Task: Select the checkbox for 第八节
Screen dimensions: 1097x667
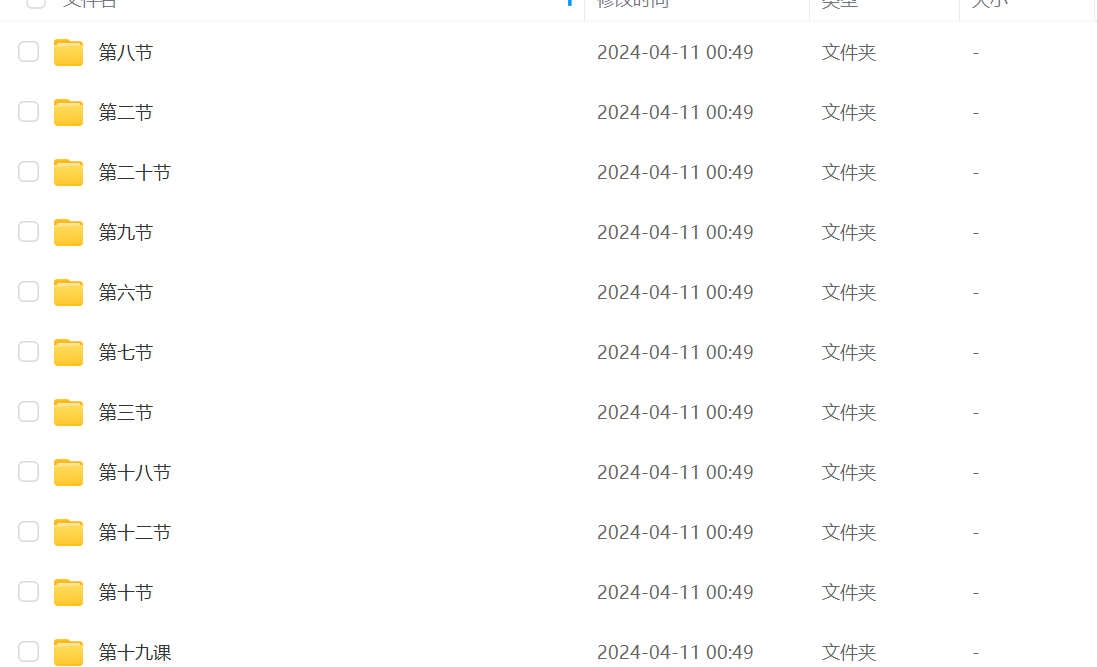Action: click(28, 52)
